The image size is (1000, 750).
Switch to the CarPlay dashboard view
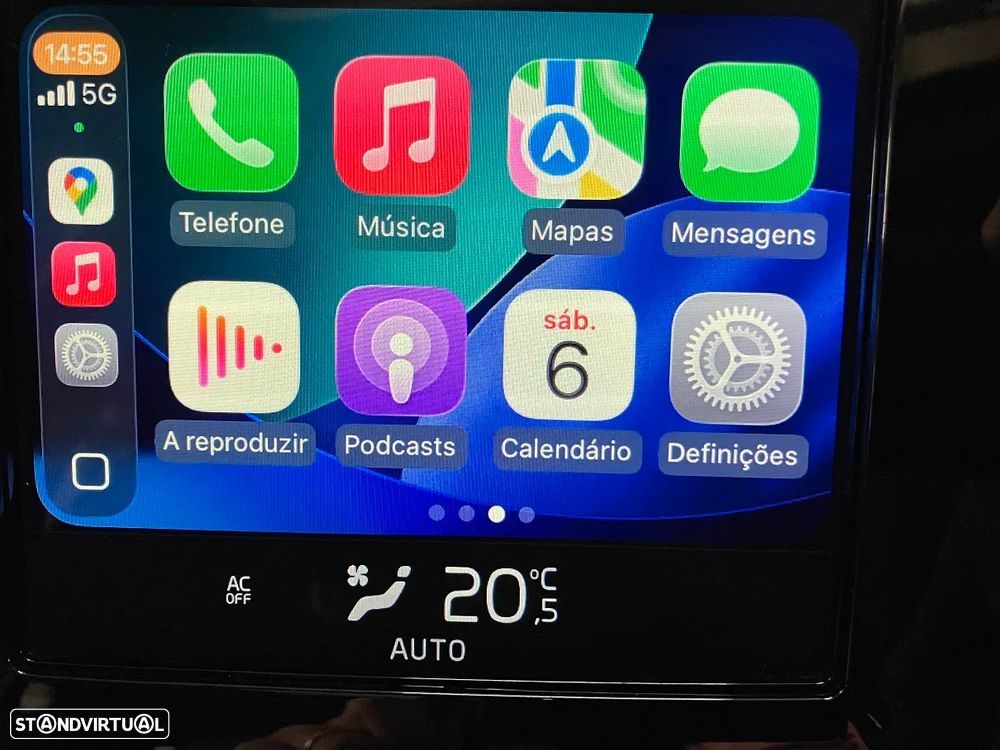[90, 471]
